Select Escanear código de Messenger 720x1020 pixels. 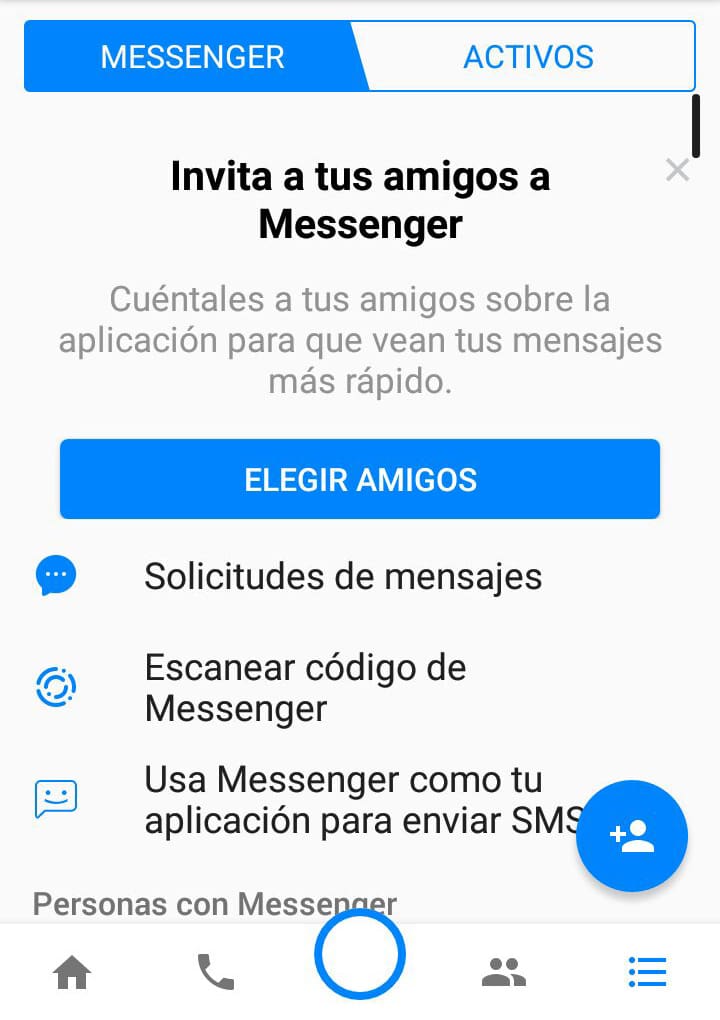306,687
